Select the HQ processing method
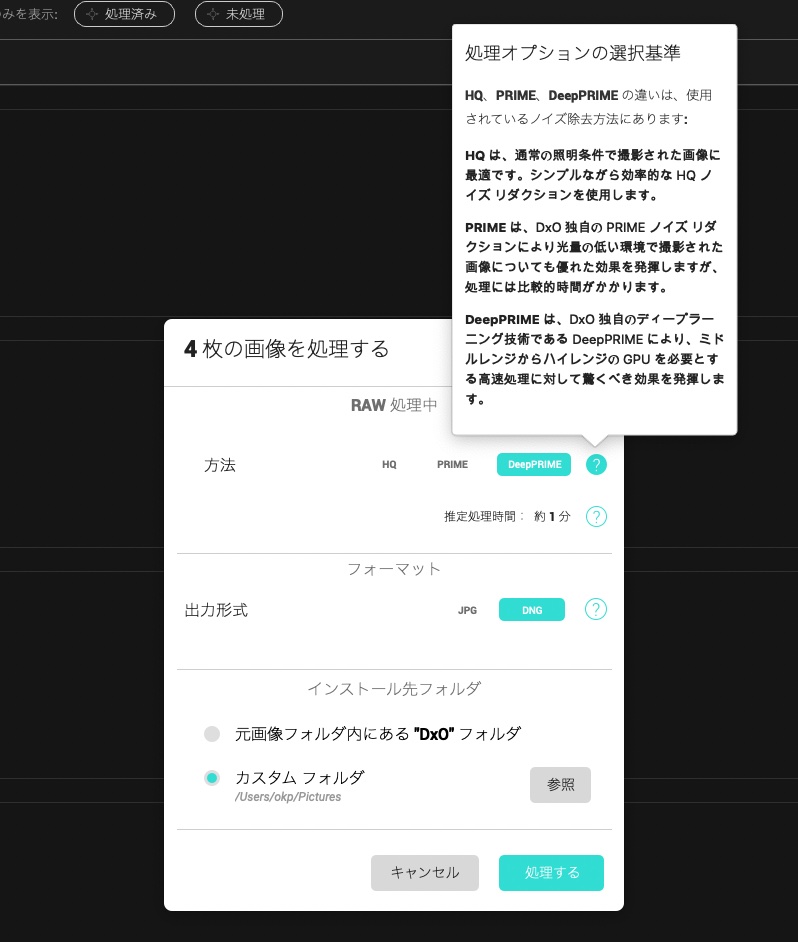The height and width of the screenshot is (942, 798). coord(389,465)
